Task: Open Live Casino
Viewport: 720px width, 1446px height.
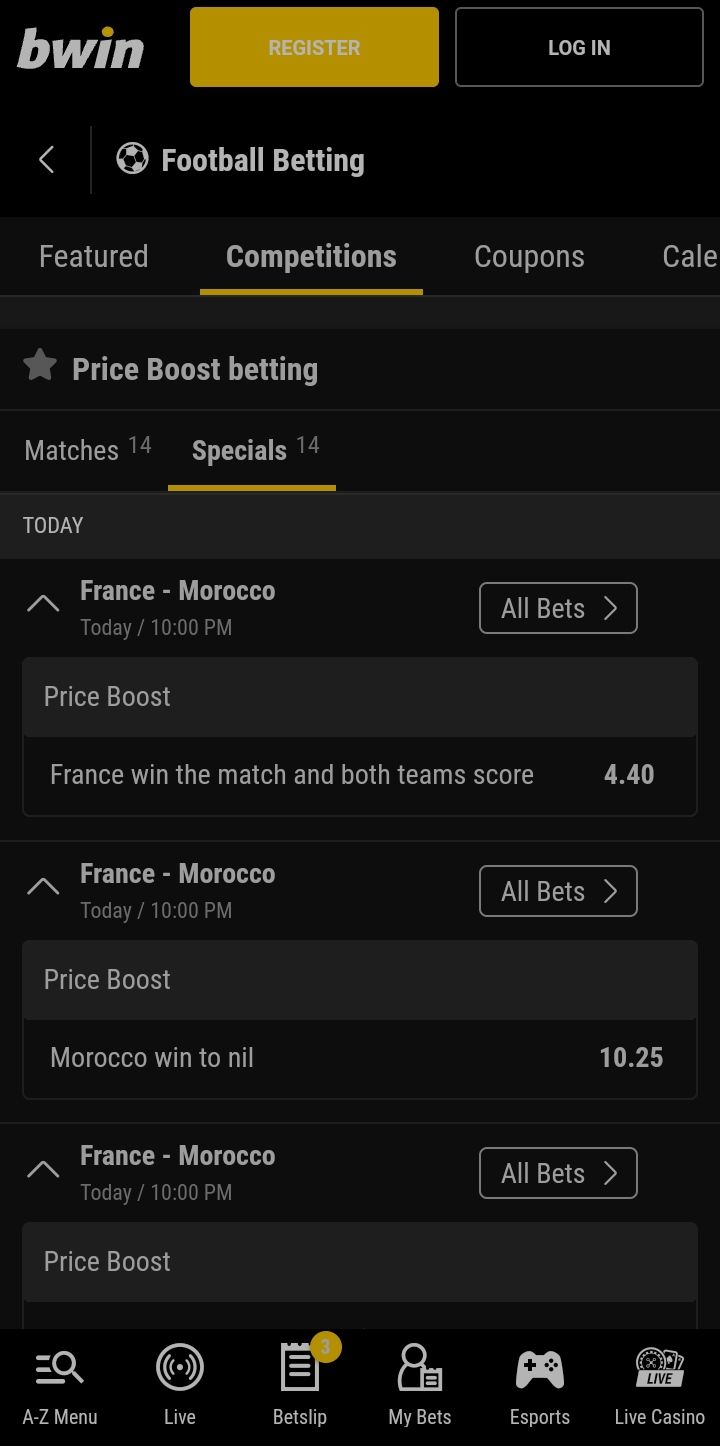Action: click(660, 1386)
